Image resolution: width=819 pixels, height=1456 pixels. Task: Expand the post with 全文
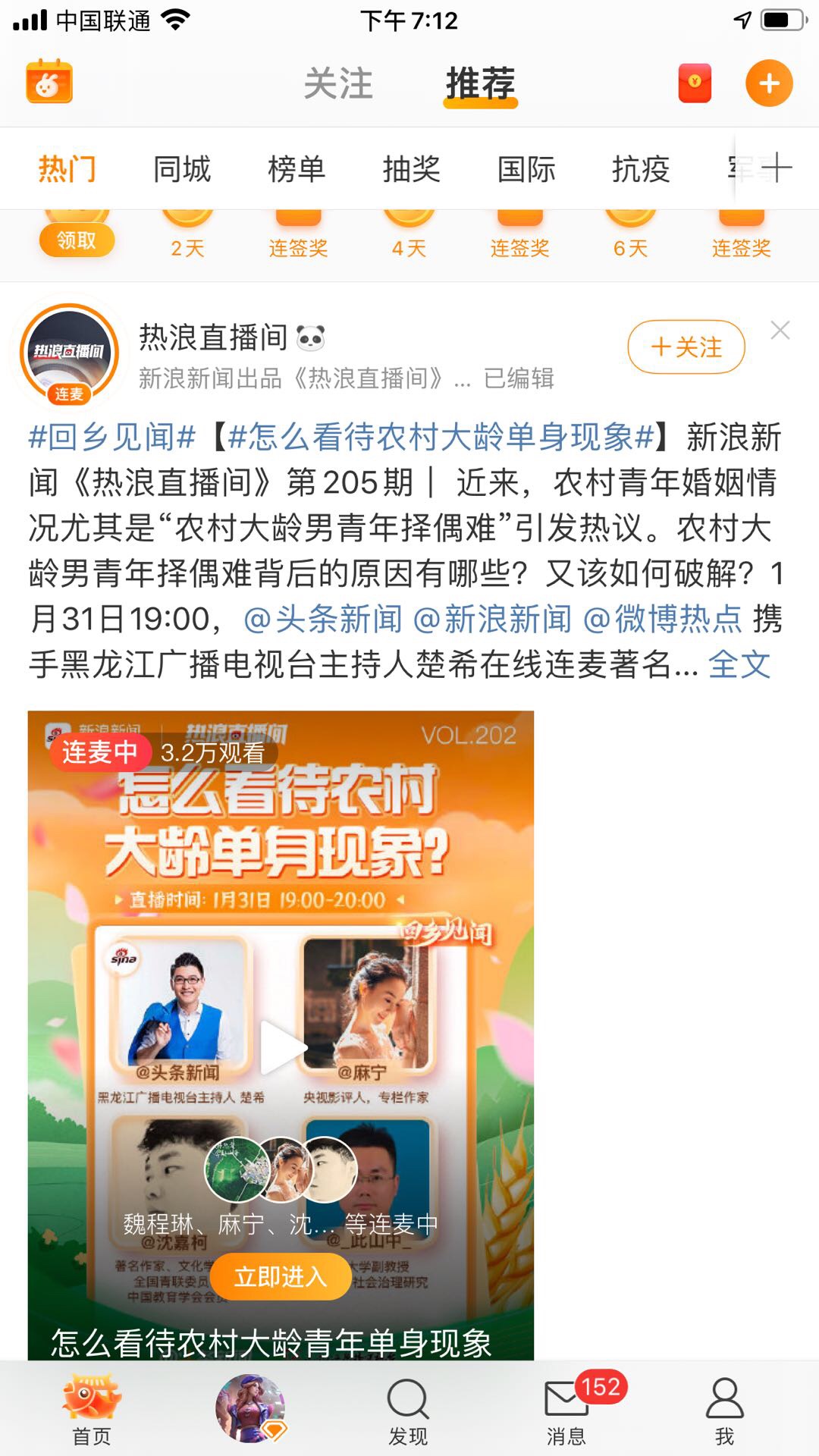tap(739, 665)
